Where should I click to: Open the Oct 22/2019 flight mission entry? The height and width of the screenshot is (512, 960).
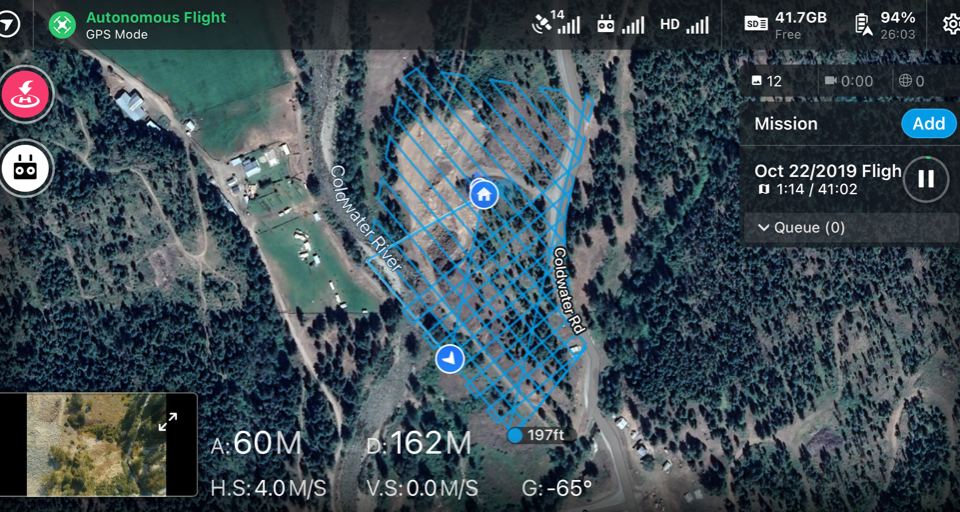825,180
